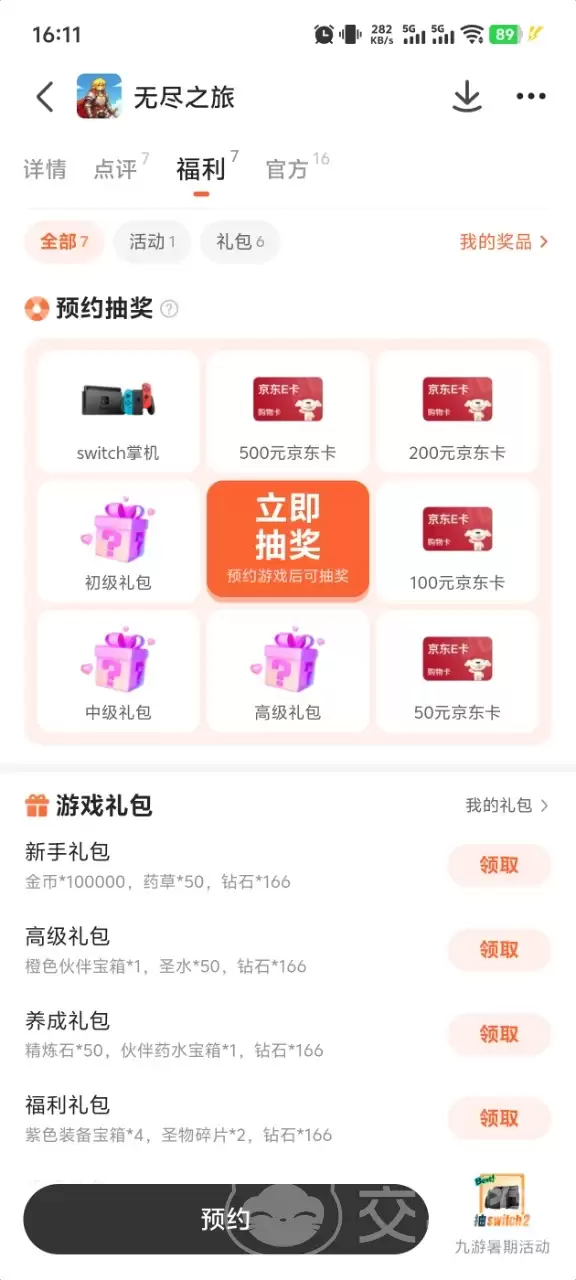Viewport: 576px width, 1280px height.
Task: Tap the download icon in the top bar
Action: [467, 97]
